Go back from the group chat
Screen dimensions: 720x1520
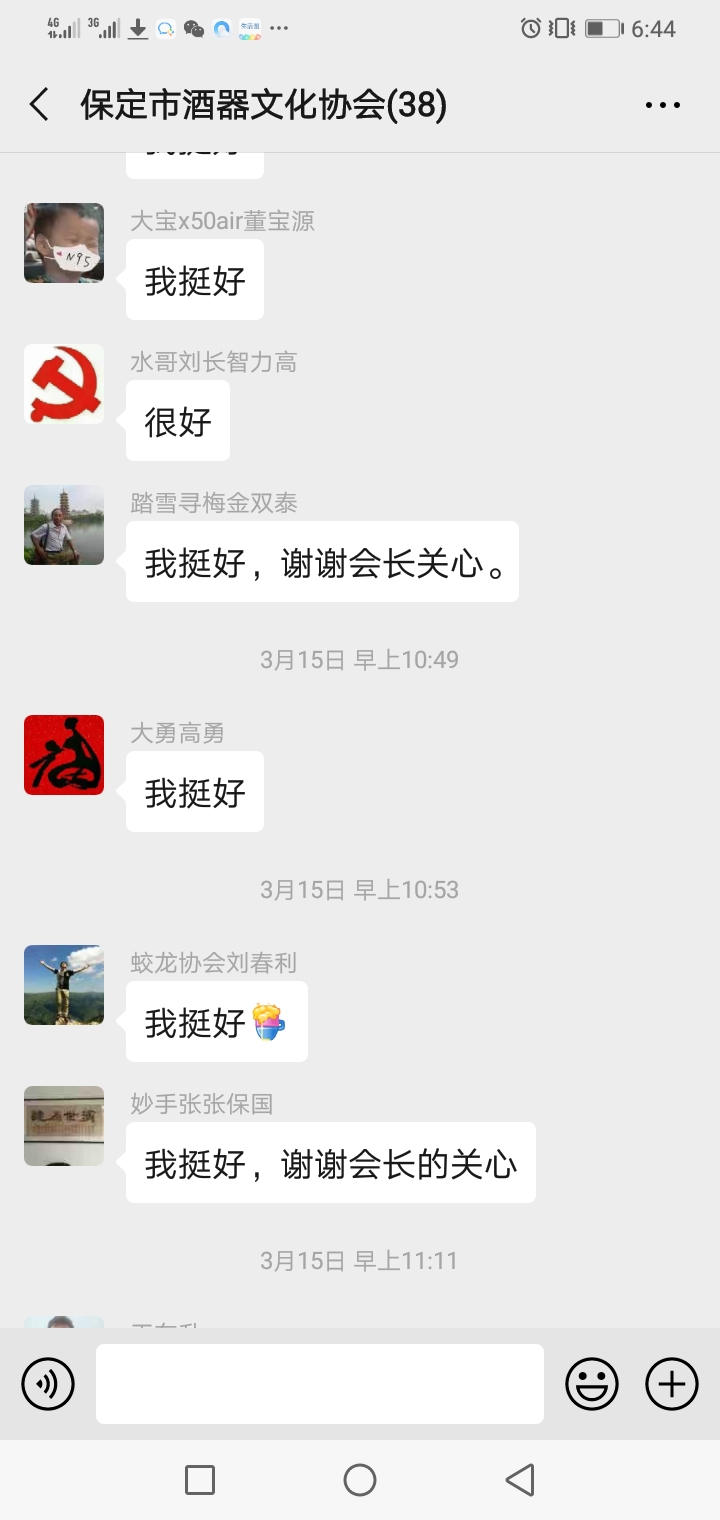click(x=40, y=105)
